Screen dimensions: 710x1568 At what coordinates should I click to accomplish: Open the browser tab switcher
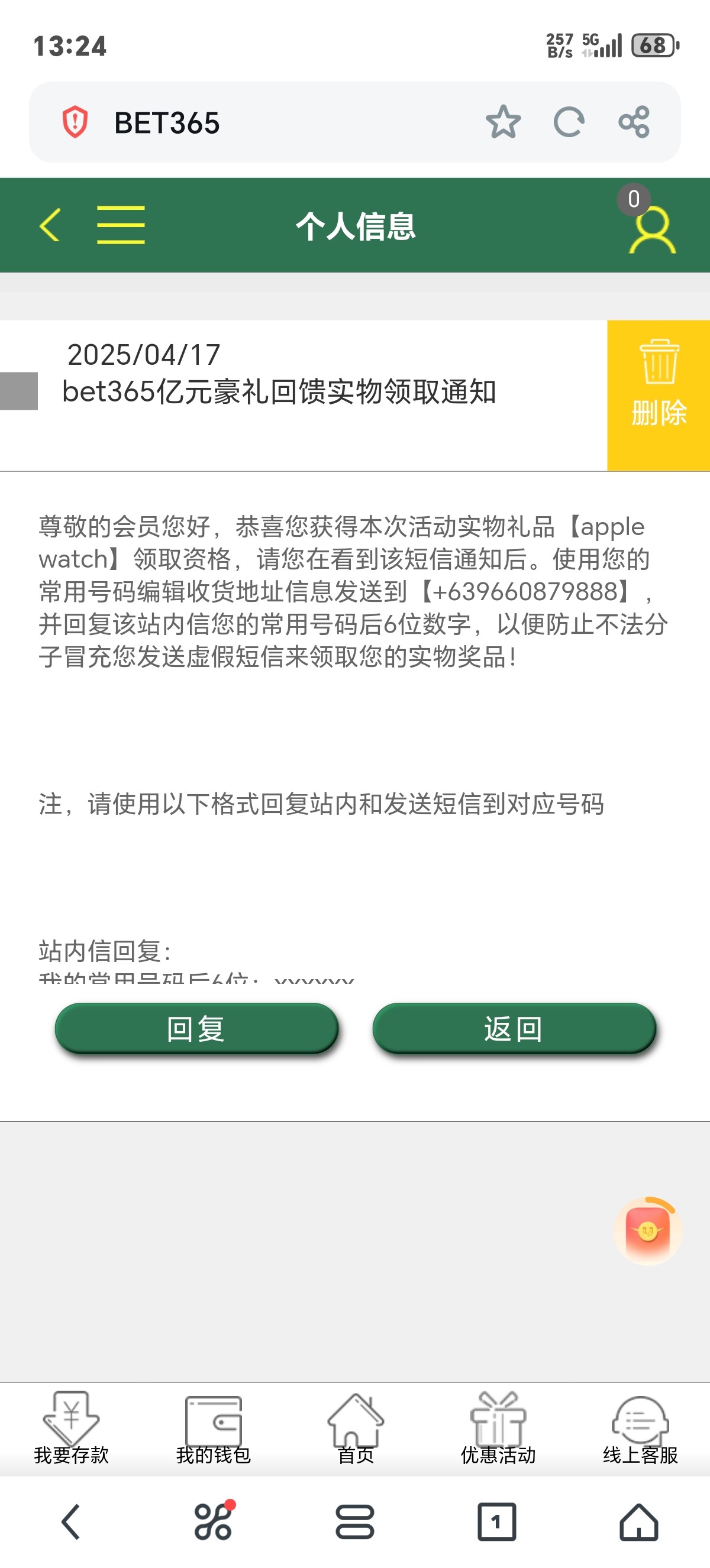(x=497, y=1522)
